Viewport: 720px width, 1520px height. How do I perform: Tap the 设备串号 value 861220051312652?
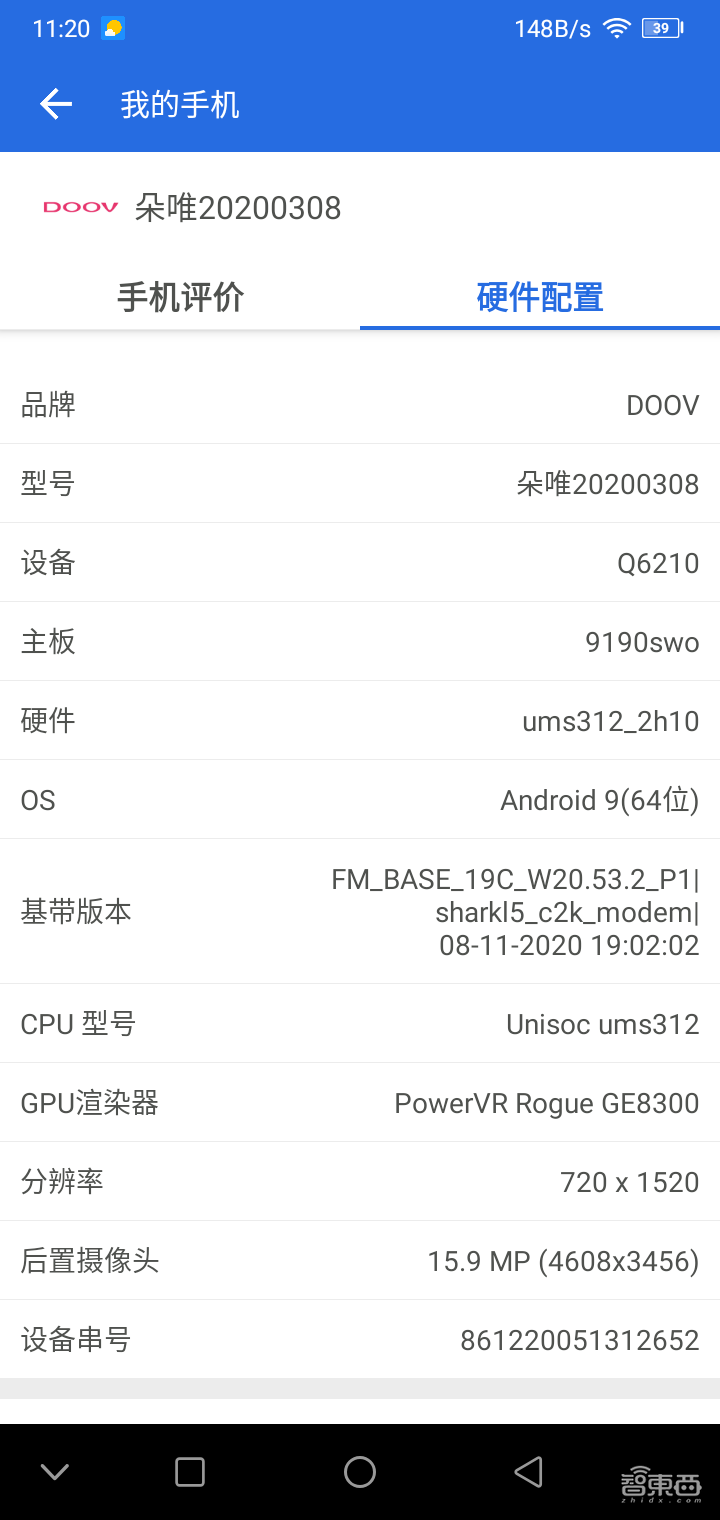tap(578, 1339)
